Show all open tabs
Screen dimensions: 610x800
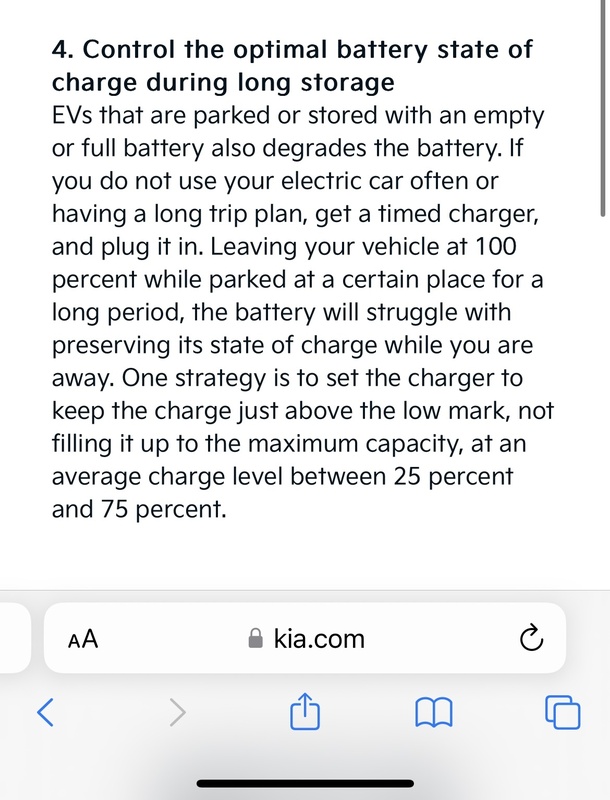[x=563, y=712]
